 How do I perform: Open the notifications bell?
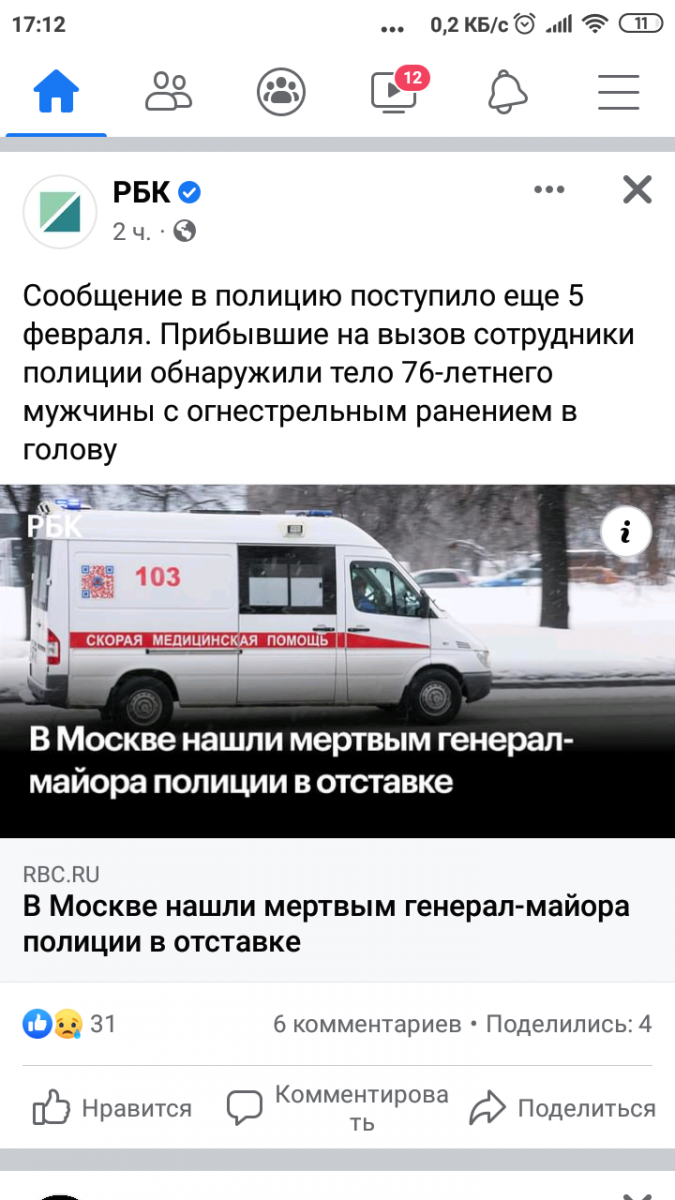coord(506,92)
